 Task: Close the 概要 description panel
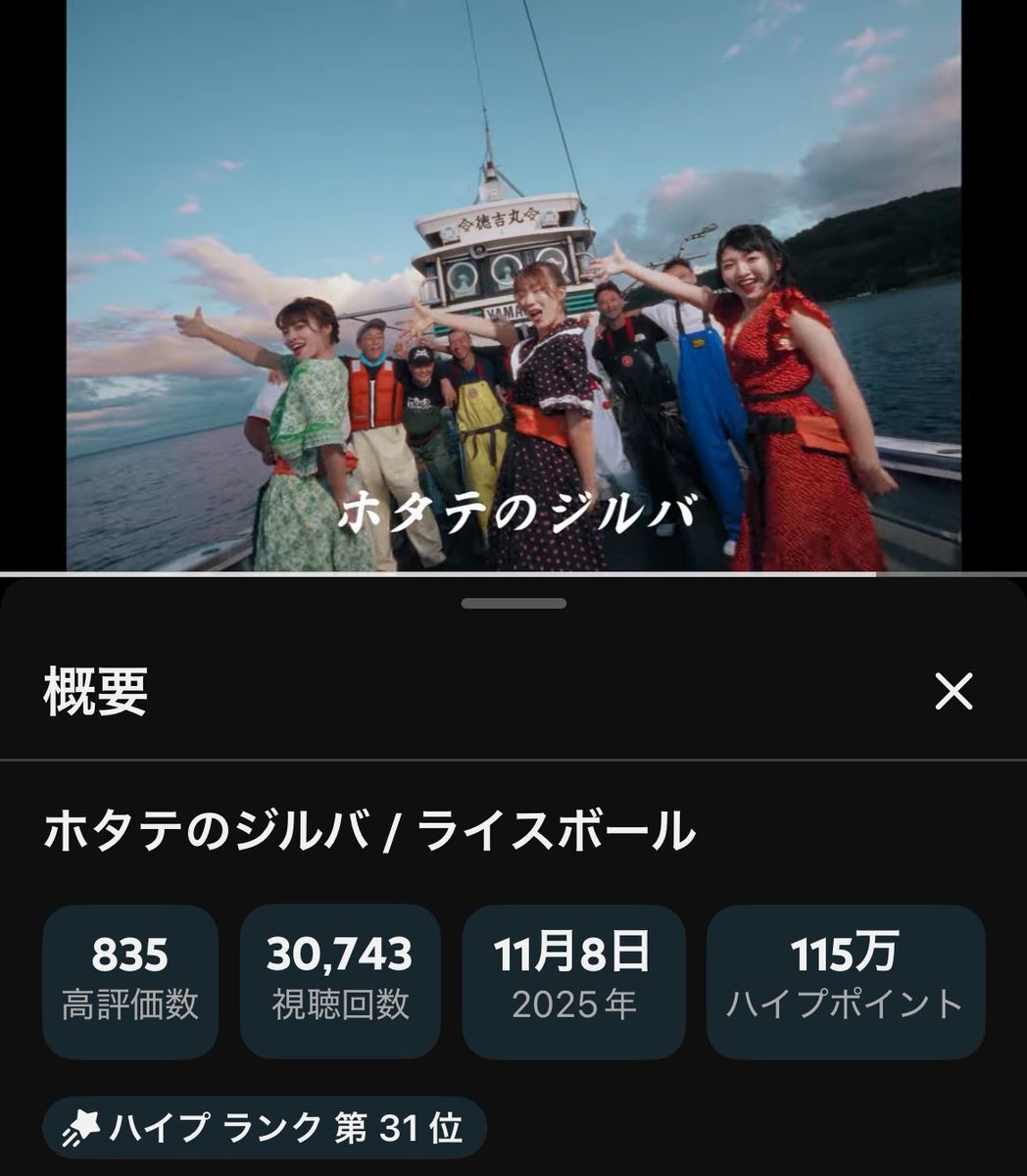(953, 692)
